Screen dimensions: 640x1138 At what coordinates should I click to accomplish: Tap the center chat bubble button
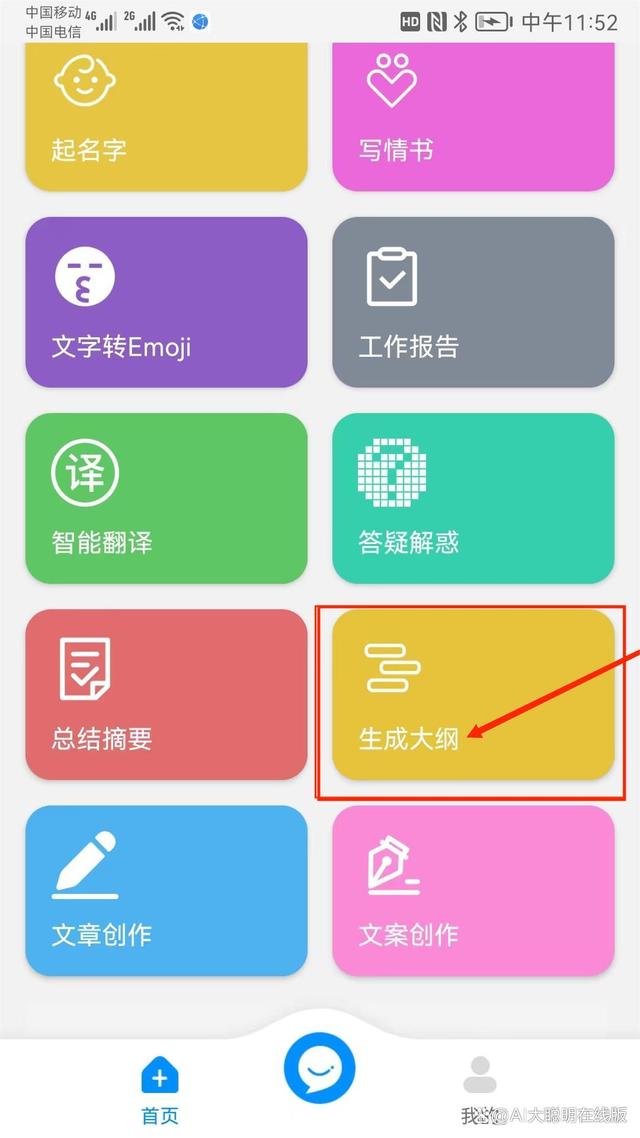pos(319,1068)
